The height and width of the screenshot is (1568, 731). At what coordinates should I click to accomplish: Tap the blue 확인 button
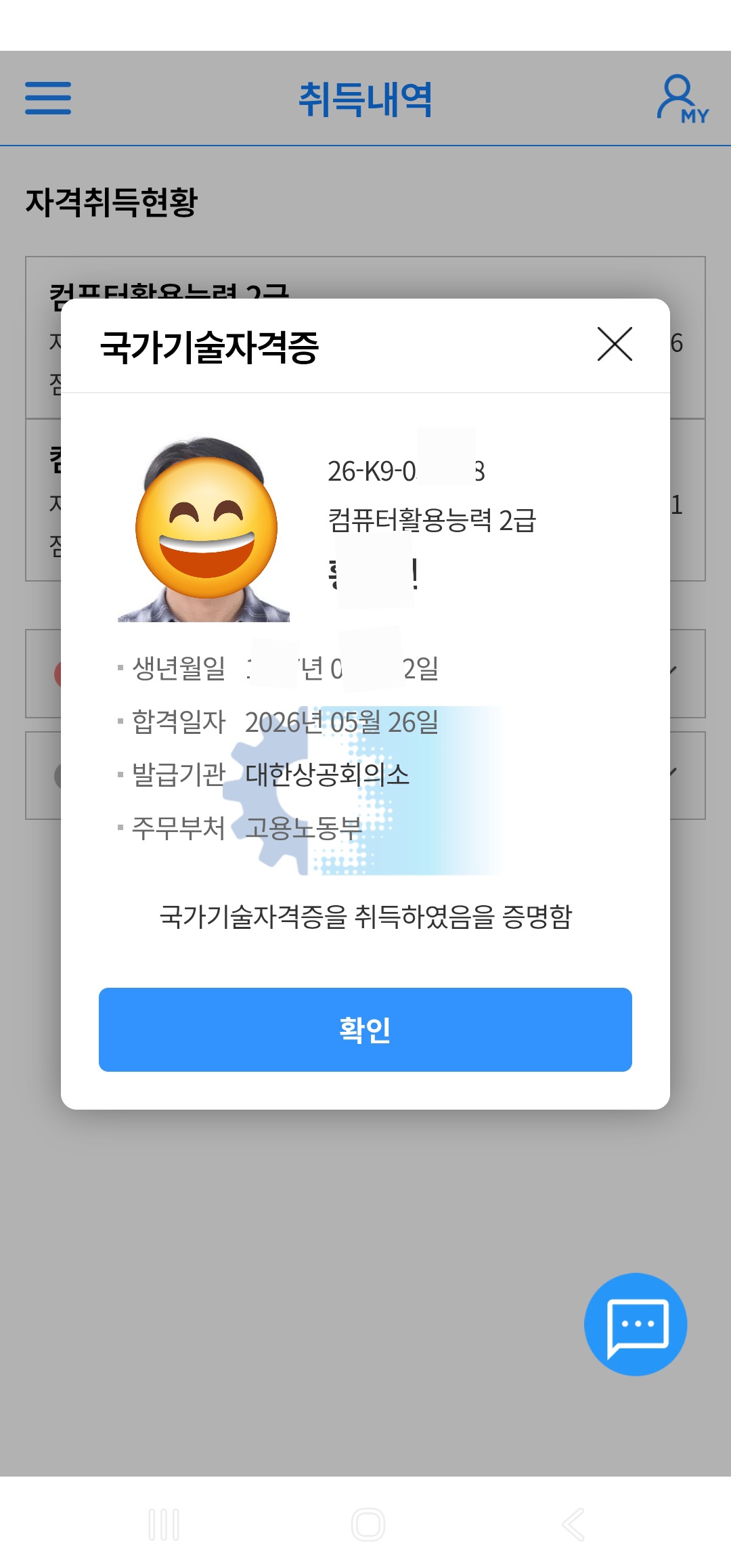(x=365, y=1029)
